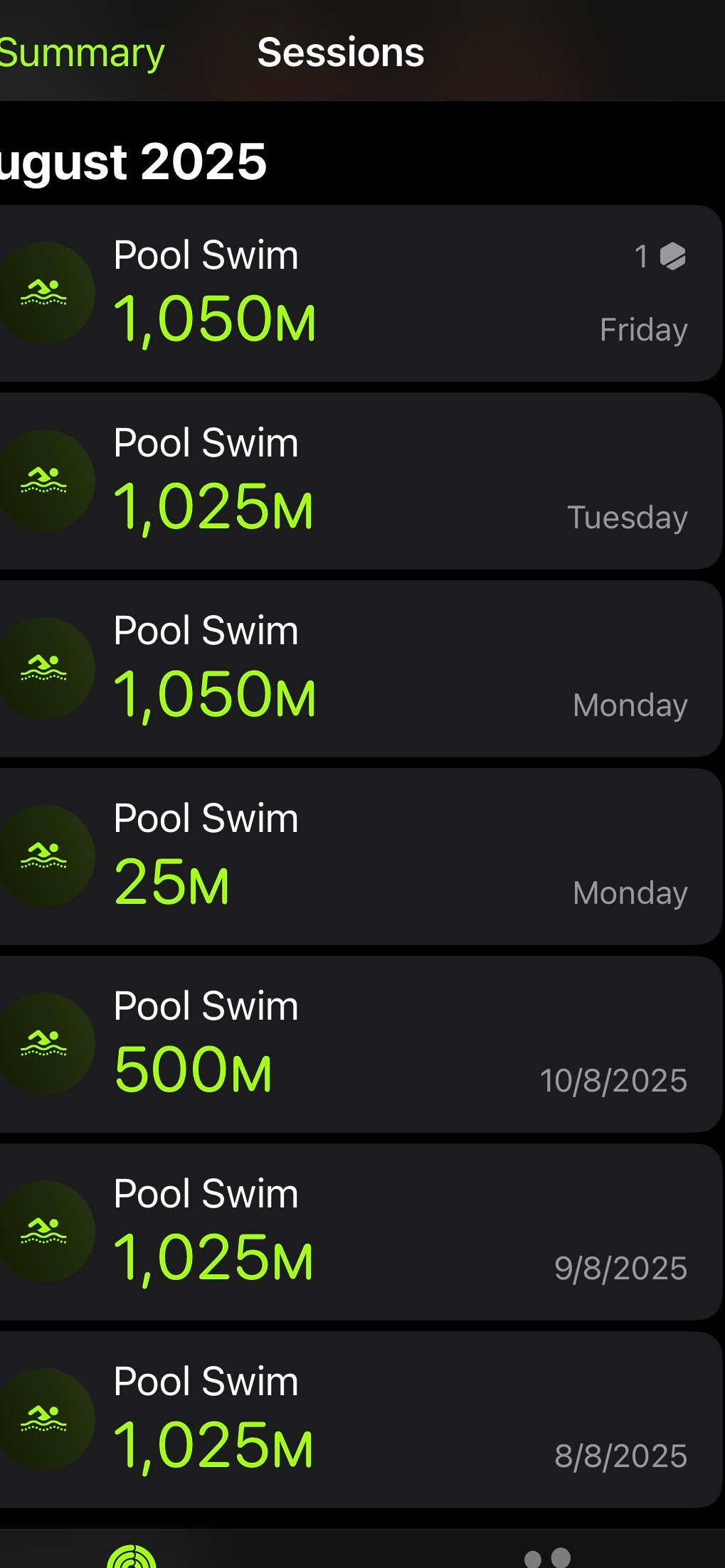
Task: Open Friday's 1,050M Pool Swim session
Action: [361, 294]
